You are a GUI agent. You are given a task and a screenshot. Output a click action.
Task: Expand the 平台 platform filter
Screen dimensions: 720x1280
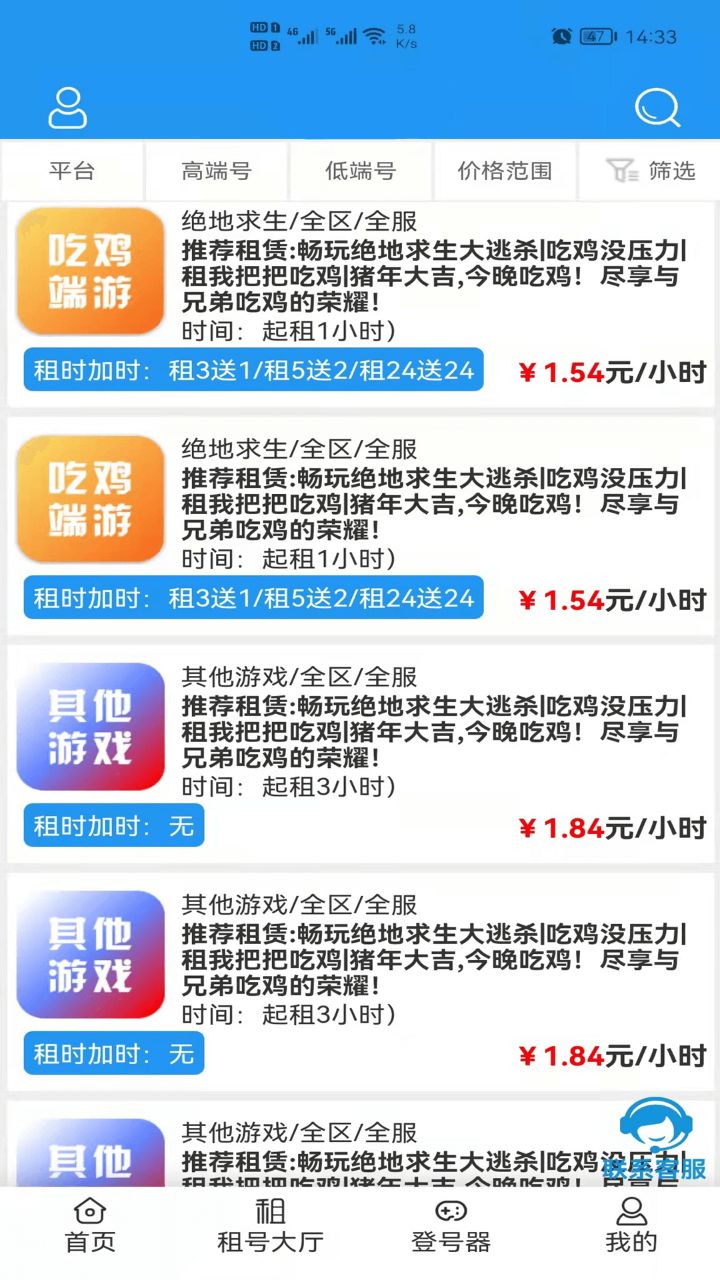point(71,171)
